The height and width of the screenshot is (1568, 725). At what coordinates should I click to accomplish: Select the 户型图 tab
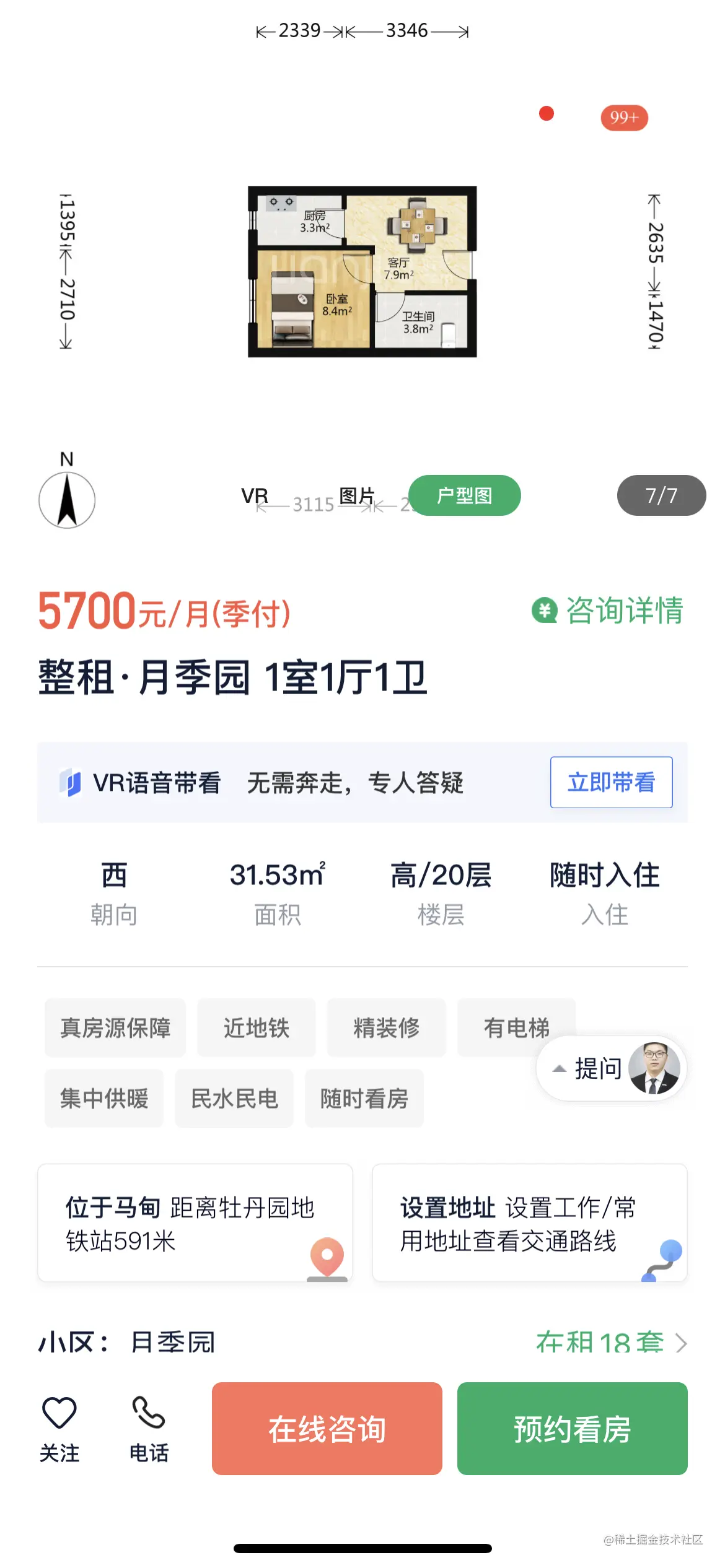464,495
